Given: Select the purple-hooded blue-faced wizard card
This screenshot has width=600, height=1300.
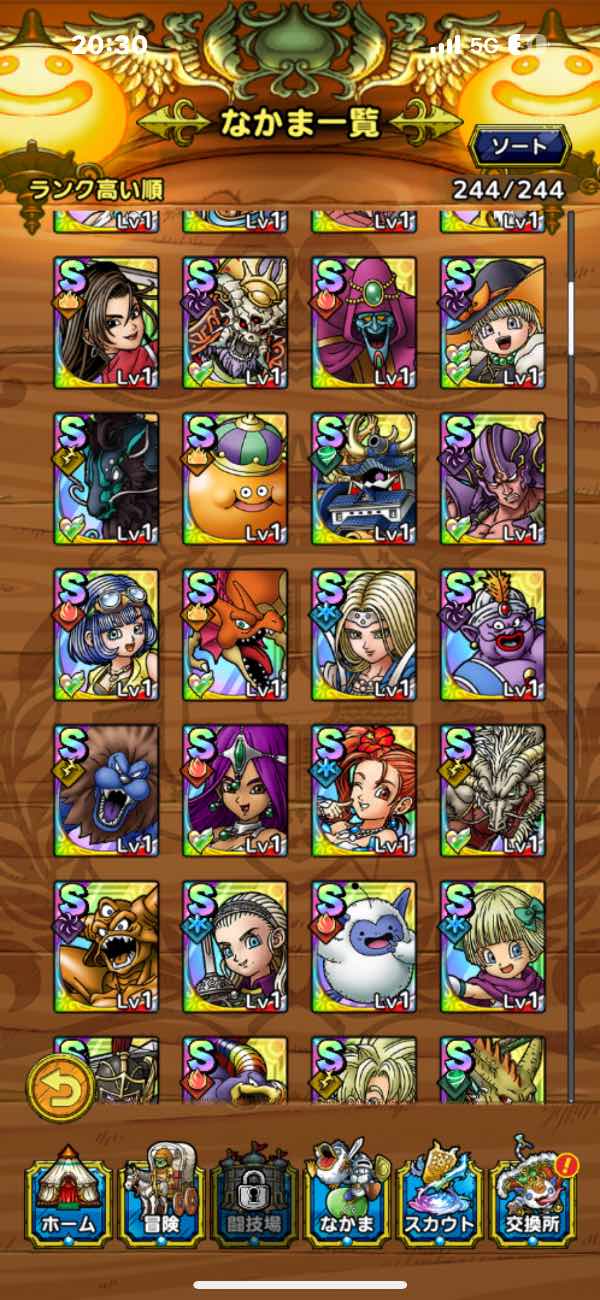Looking at the screenshot, I should coord(364,324).
